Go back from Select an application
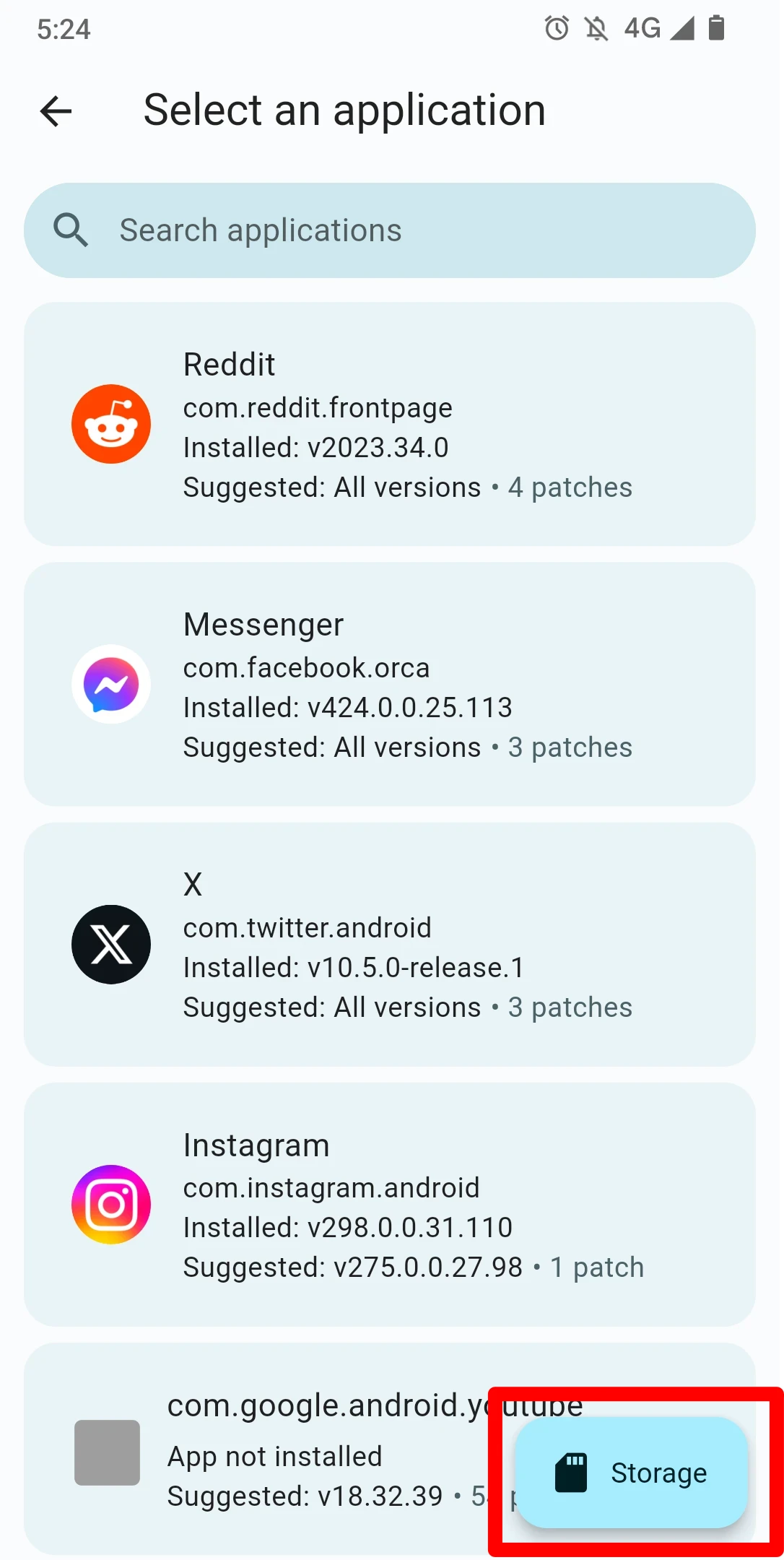The height and width of the screenshot is (1560, 784). pos(56,111)
